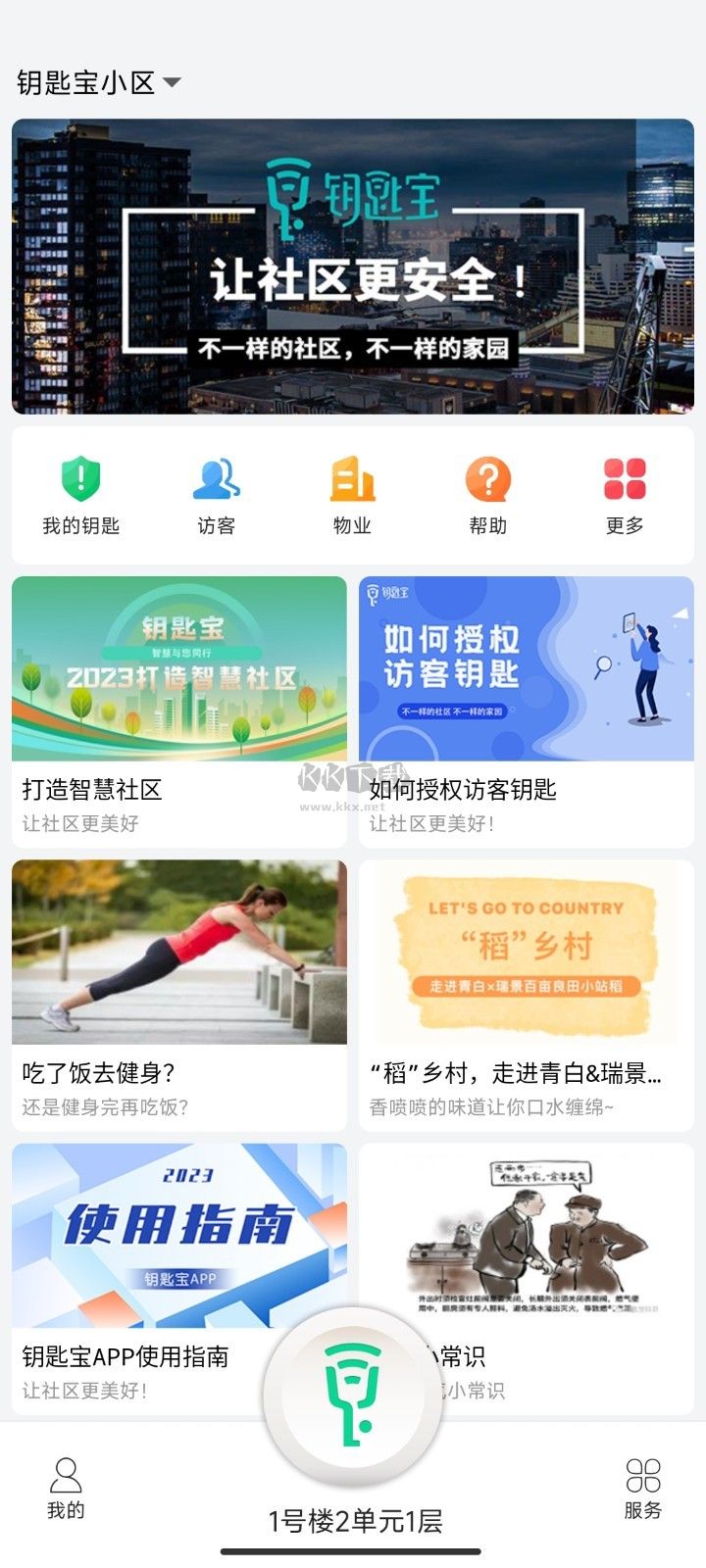Tap the 2023 使用指南 card image
Image resolution: width=706 pixels, height=1568 pixels.
point(178,1235)
